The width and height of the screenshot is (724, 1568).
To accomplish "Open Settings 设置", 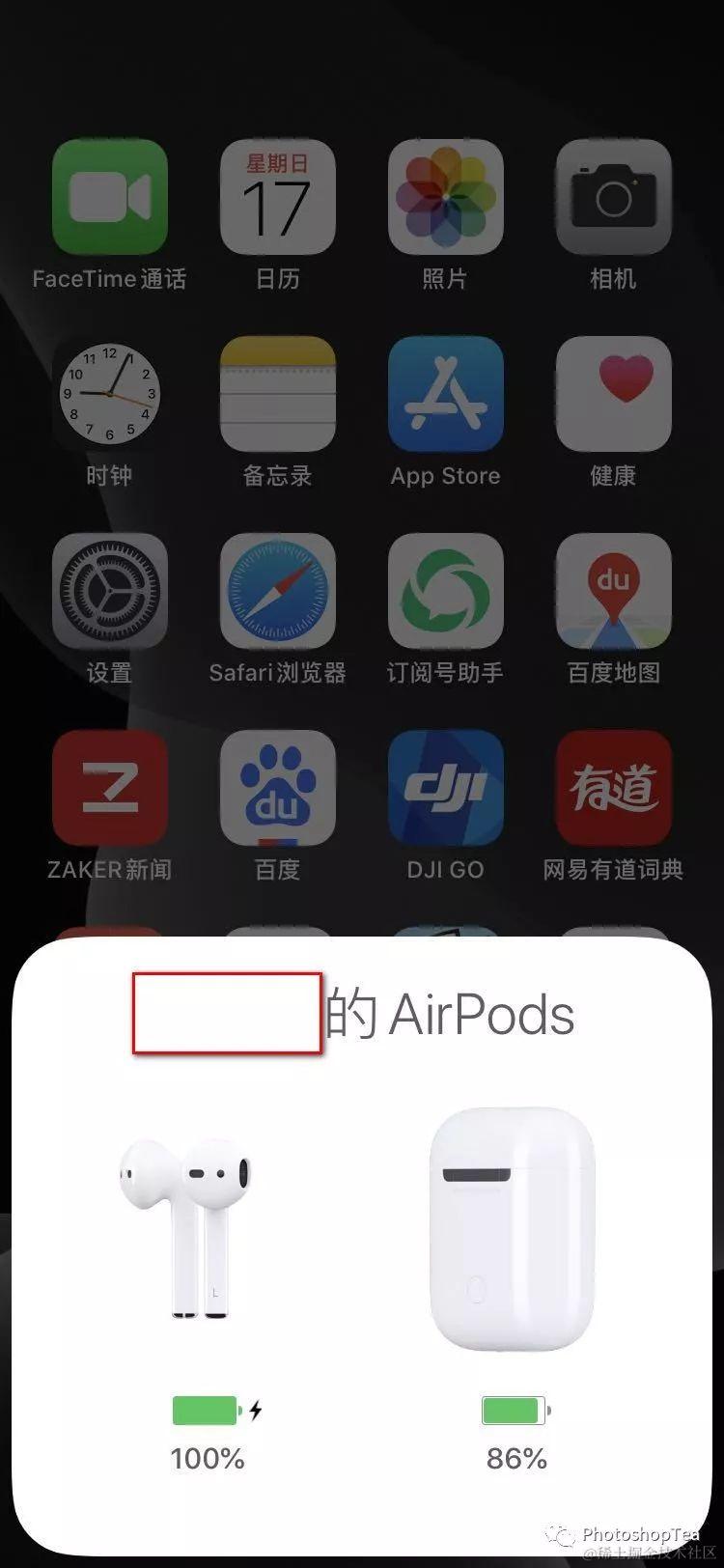I will 109,591.
